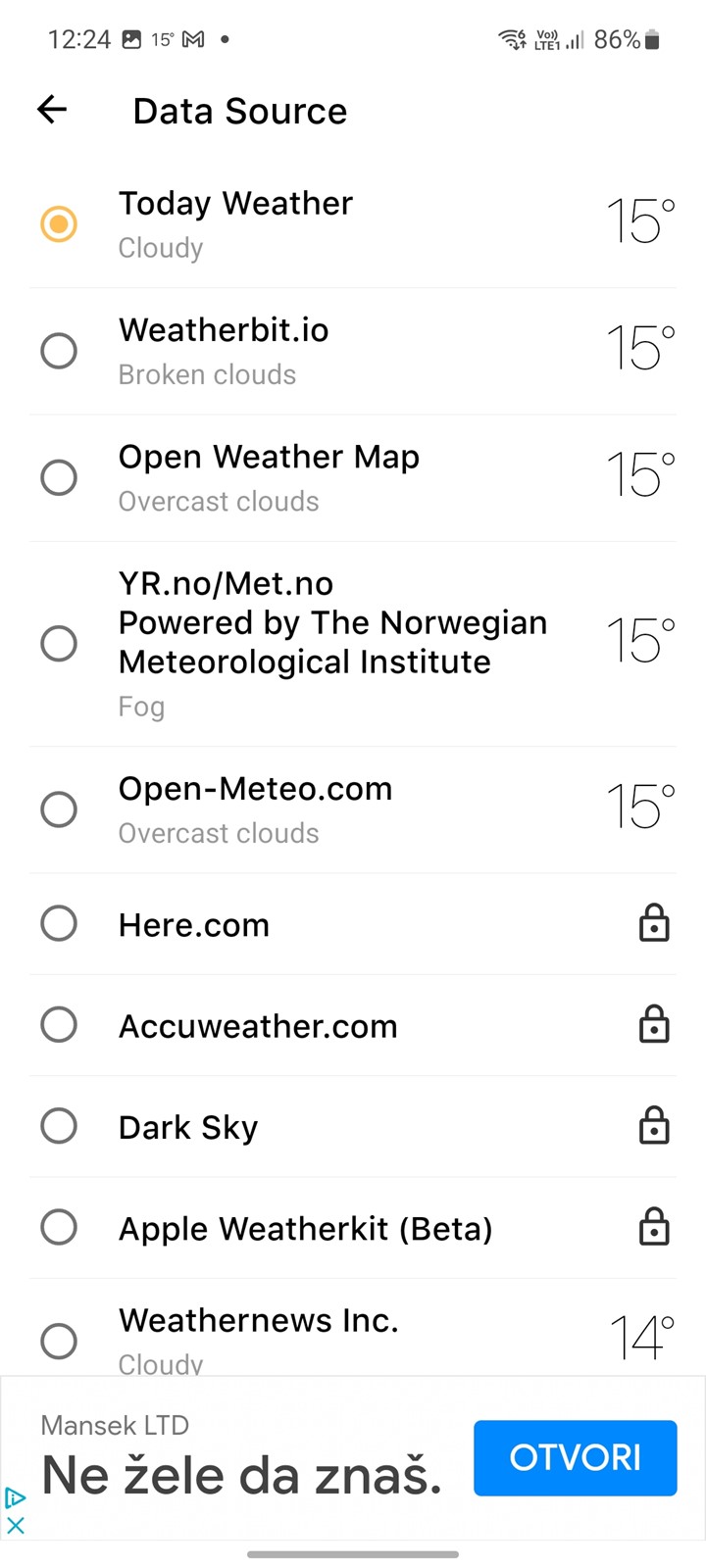
Task: Tap the OTVORI button in the ad
Action: (x=575, y=1457)
